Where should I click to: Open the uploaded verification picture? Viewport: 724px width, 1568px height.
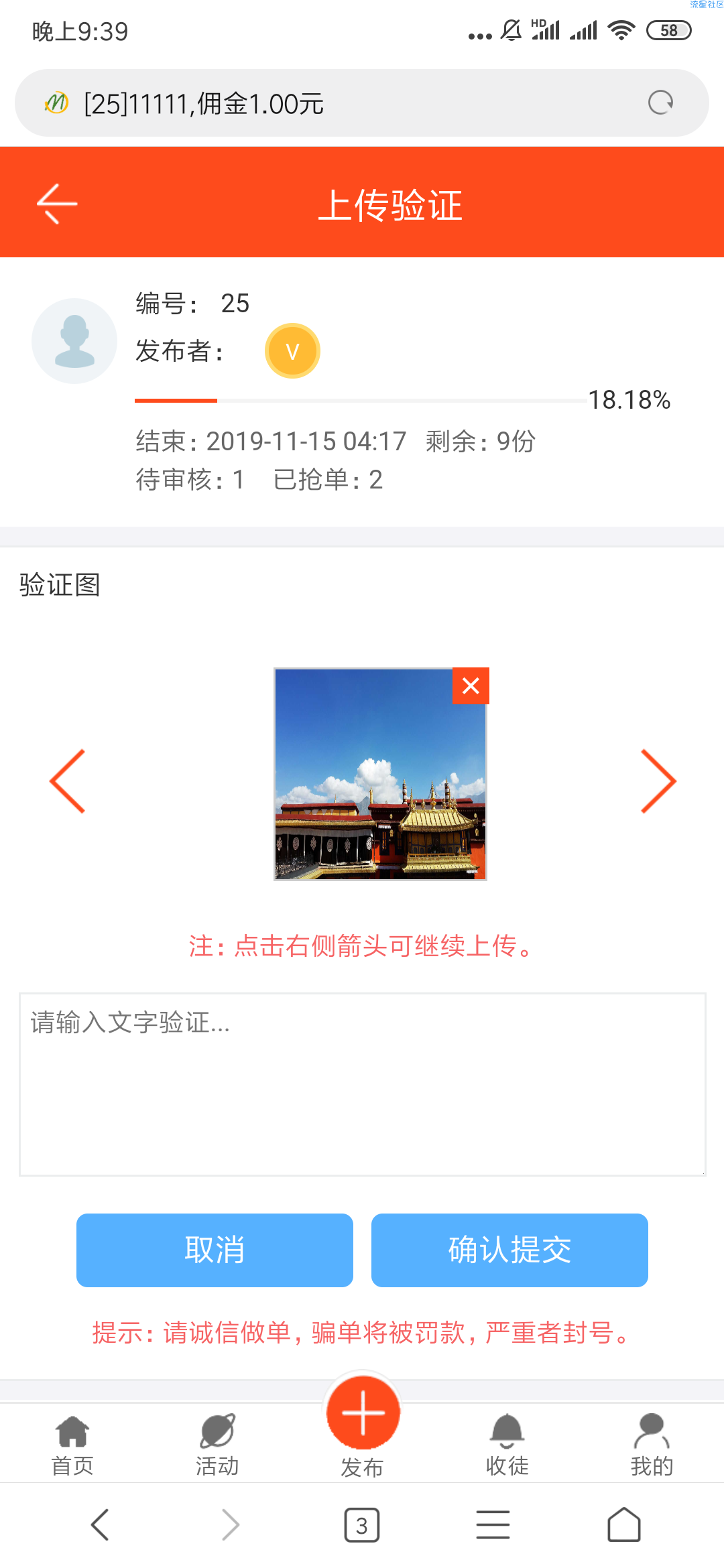tap(380, 774)
